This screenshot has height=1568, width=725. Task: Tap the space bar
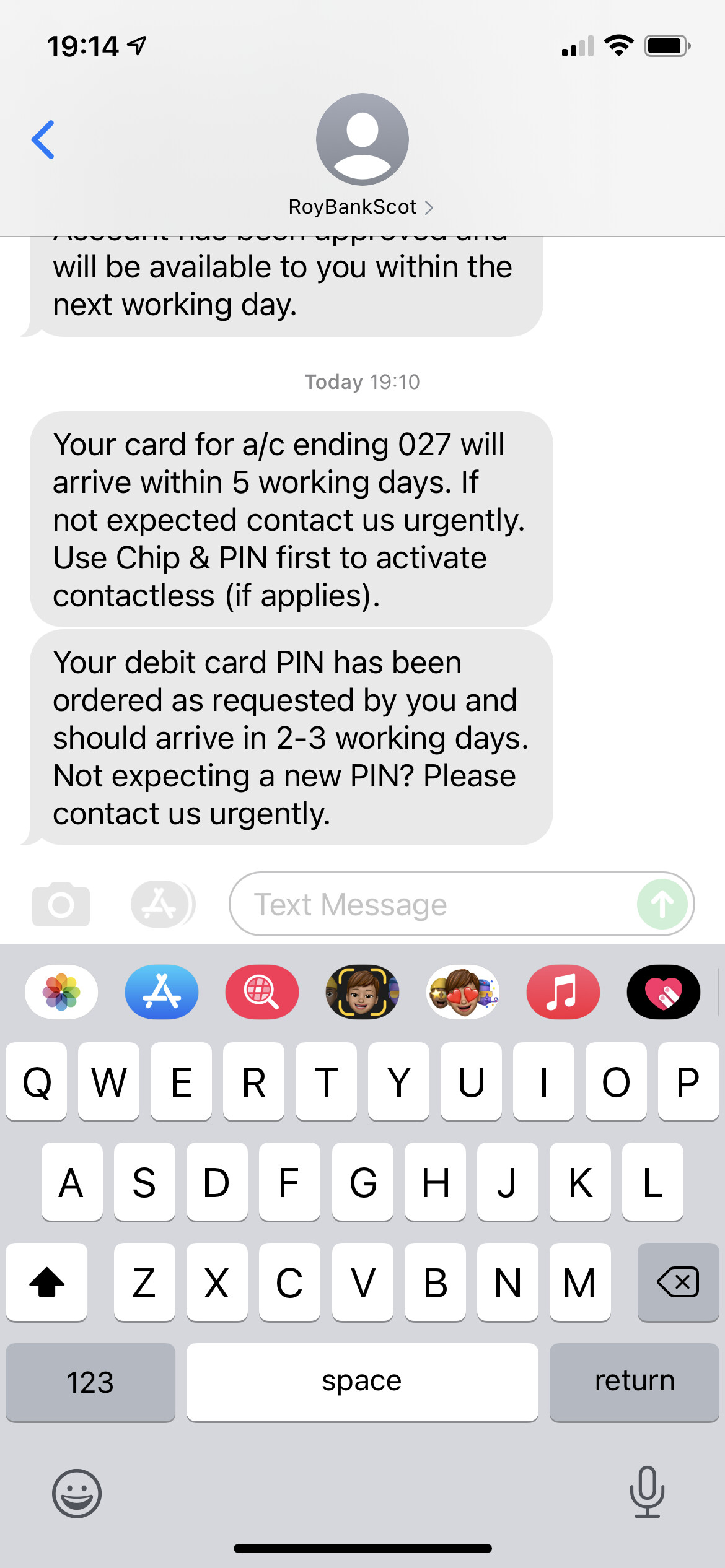362,1382
